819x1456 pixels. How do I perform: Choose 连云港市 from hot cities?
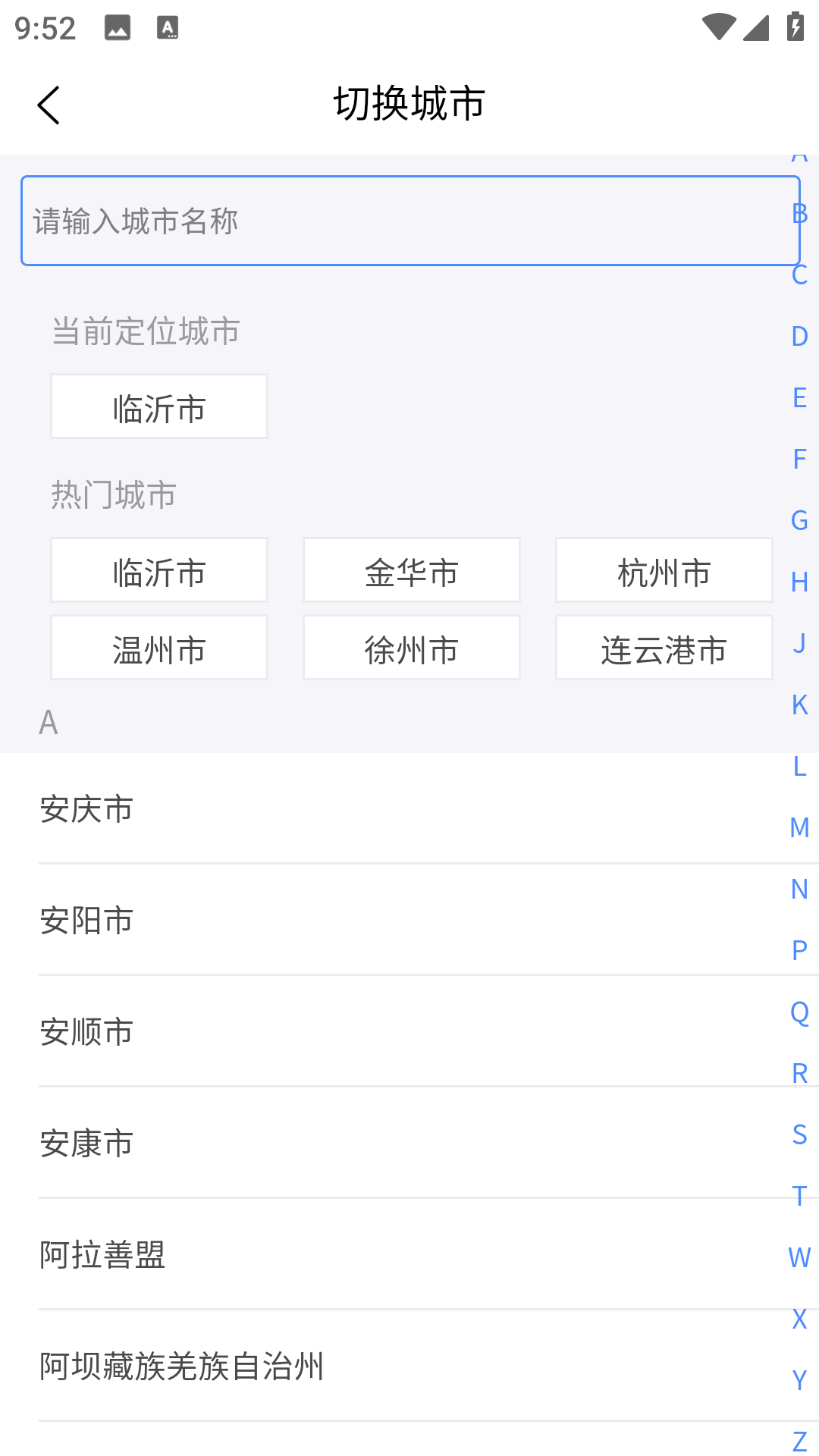point(664,648)
